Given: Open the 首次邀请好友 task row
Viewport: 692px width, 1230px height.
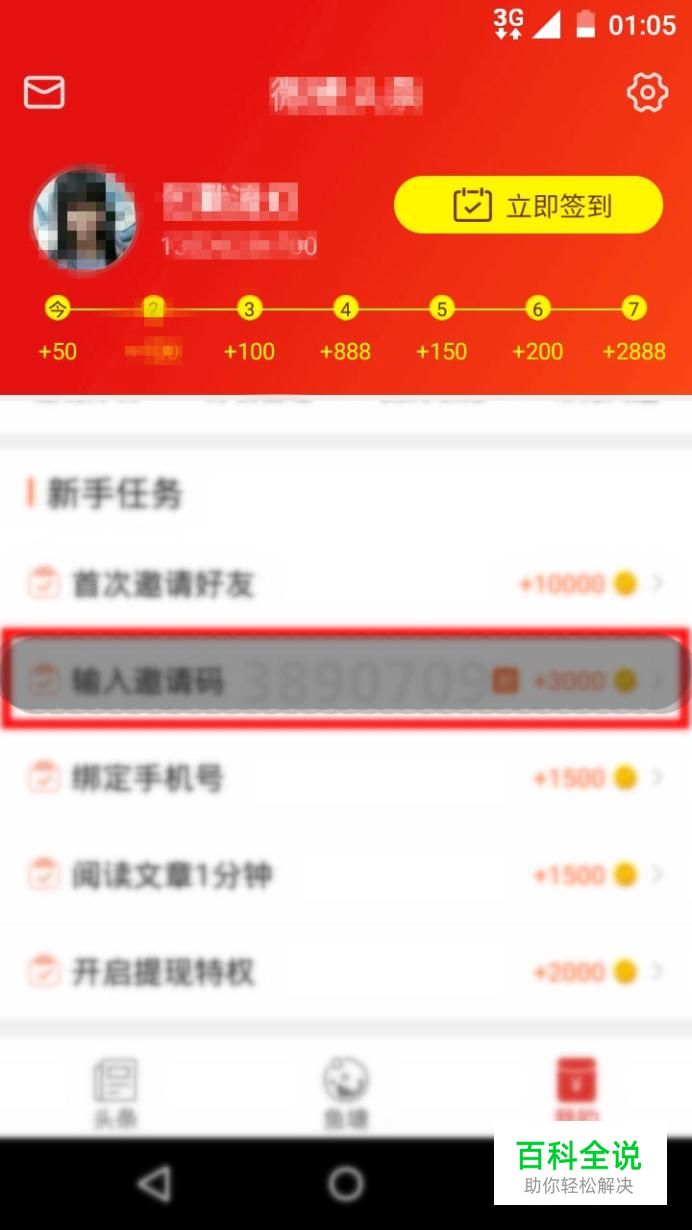Looking at the screenshot, I should (x=345, y=583).
